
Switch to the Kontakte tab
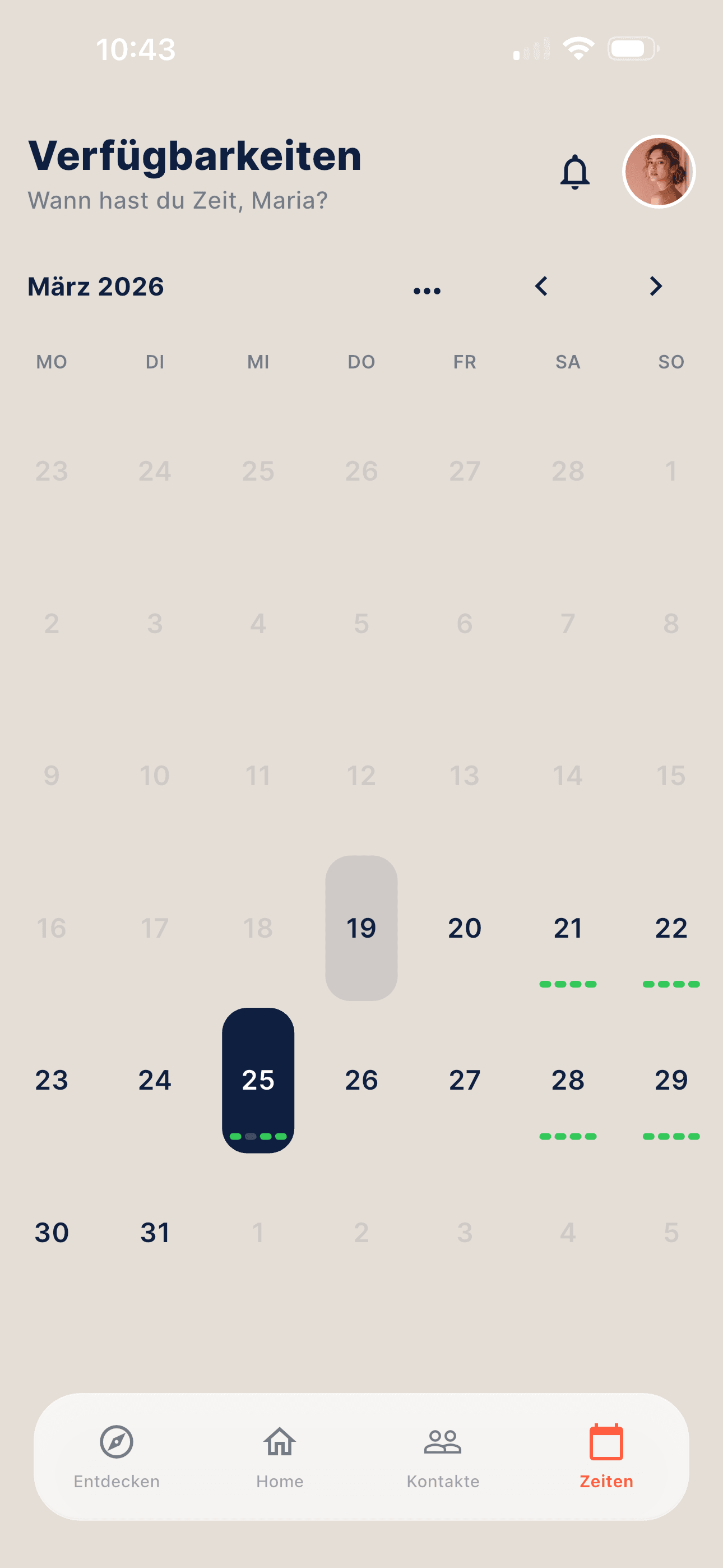tap(442, 1456)
